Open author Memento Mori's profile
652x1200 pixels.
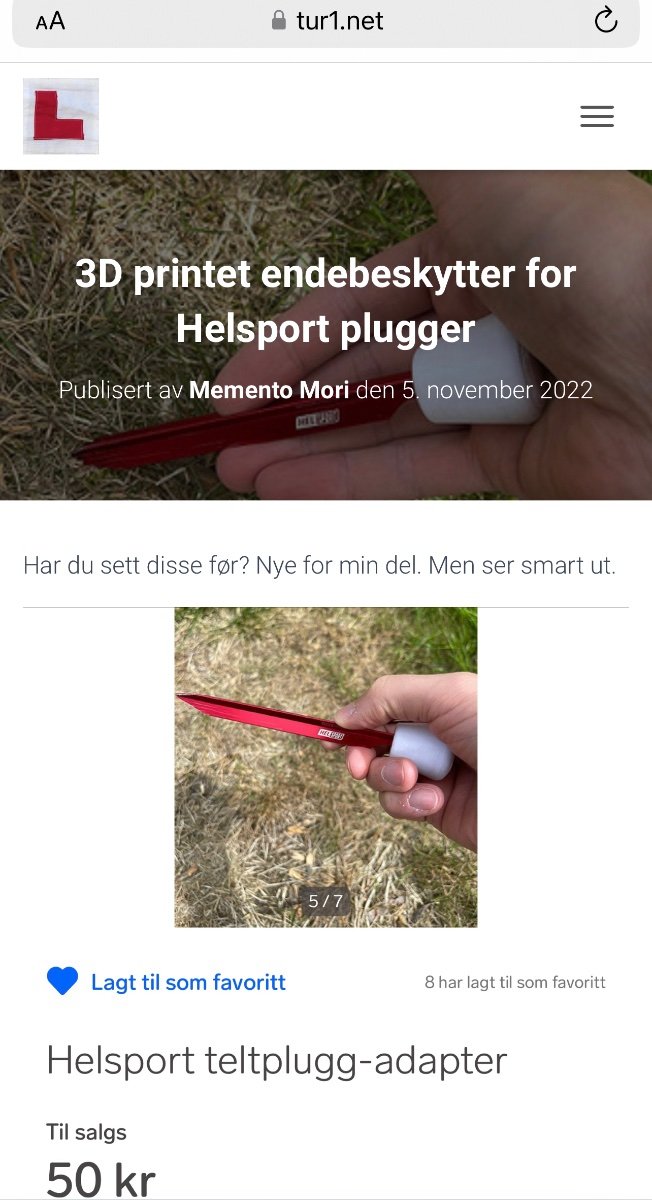tap(270, 389)
